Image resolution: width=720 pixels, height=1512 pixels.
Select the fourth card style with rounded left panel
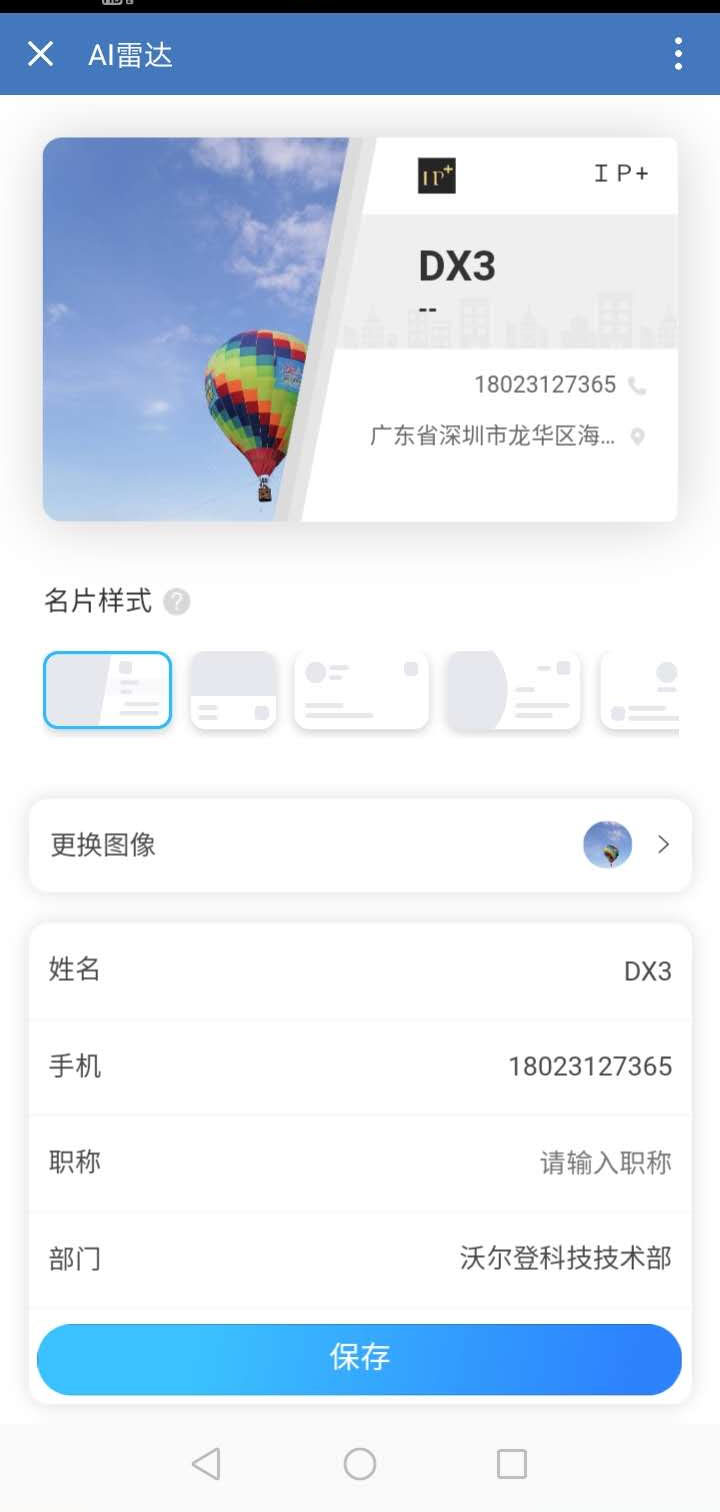[513, 690]
